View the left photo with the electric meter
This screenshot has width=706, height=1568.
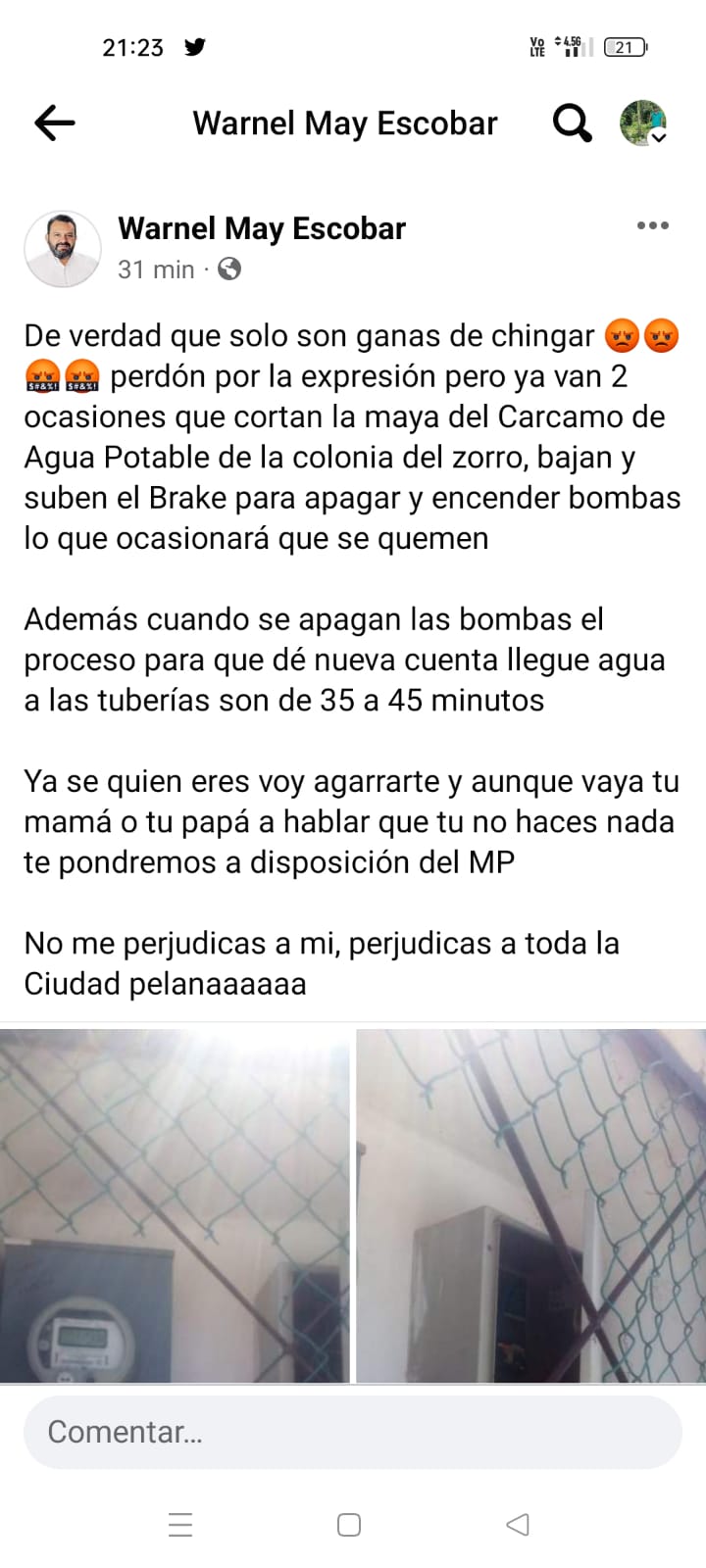[175, 1205]
